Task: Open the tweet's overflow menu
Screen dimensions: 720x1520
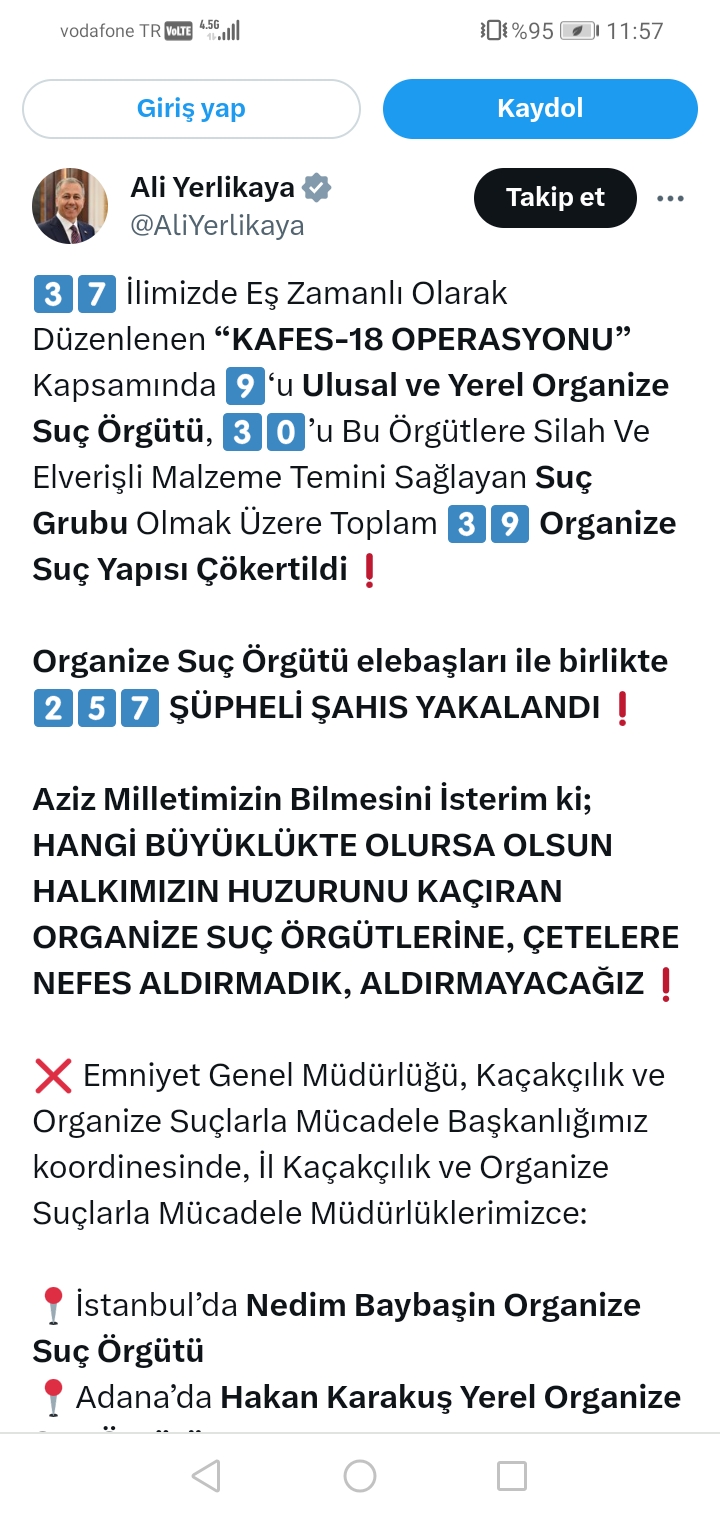Action: click(670, 198)
